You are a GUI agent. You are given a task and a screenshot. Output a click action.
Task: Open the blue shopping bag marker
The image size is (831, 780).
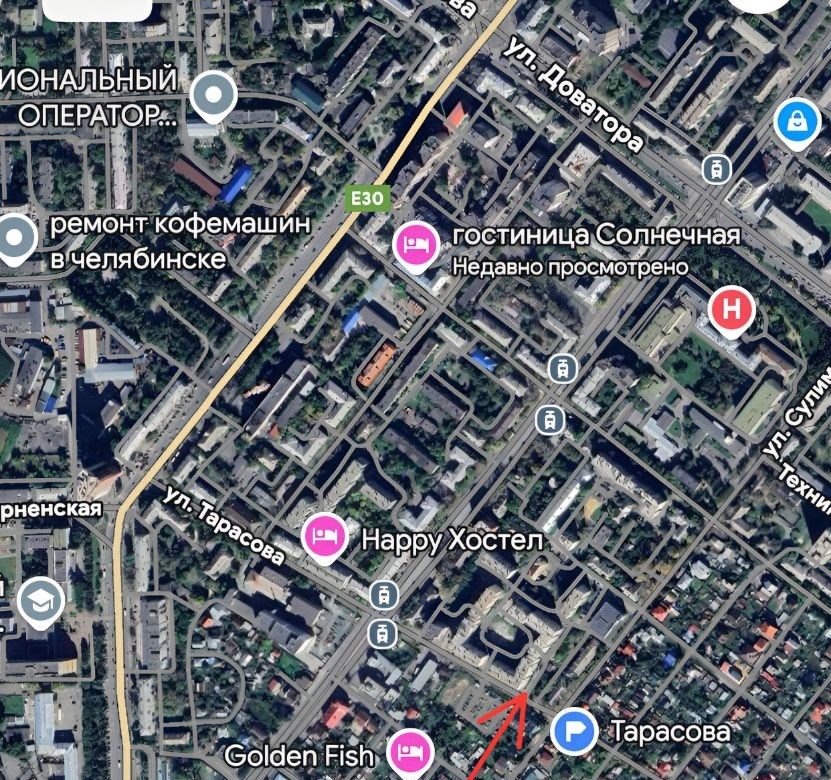coord(797,121)
